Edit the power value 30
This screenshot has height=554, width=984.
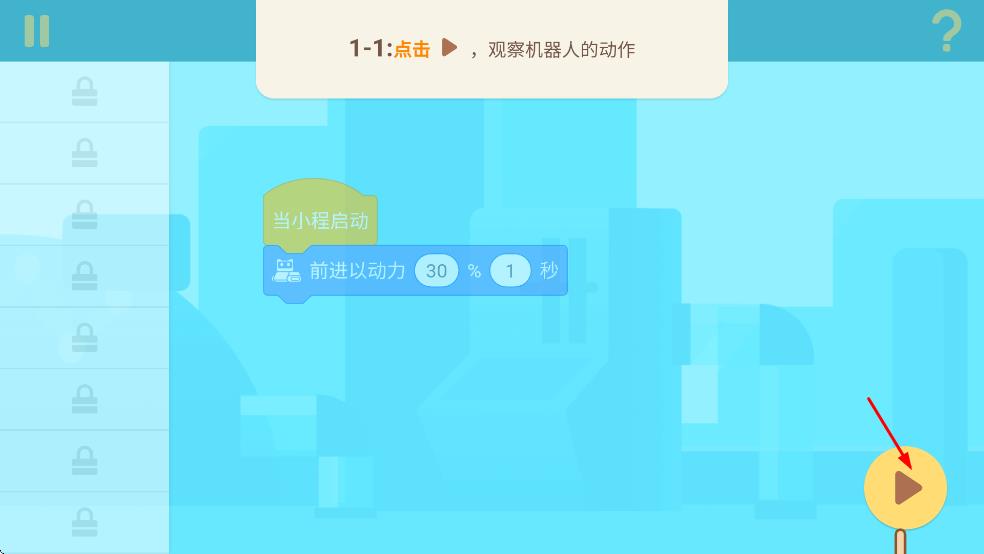(x=436, y=271)
